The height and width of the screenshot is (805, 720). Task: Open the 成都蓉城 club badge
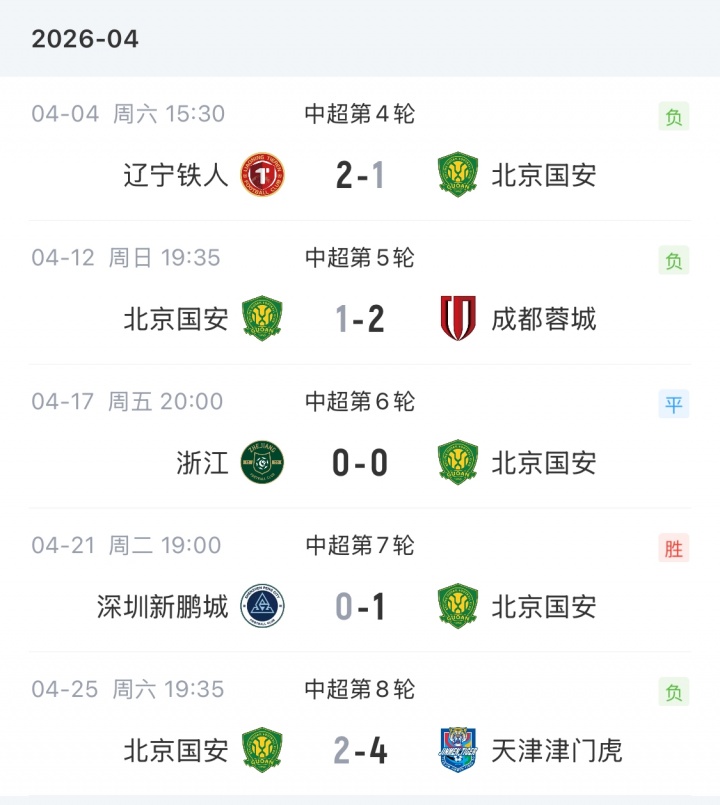tap(456, 318)
